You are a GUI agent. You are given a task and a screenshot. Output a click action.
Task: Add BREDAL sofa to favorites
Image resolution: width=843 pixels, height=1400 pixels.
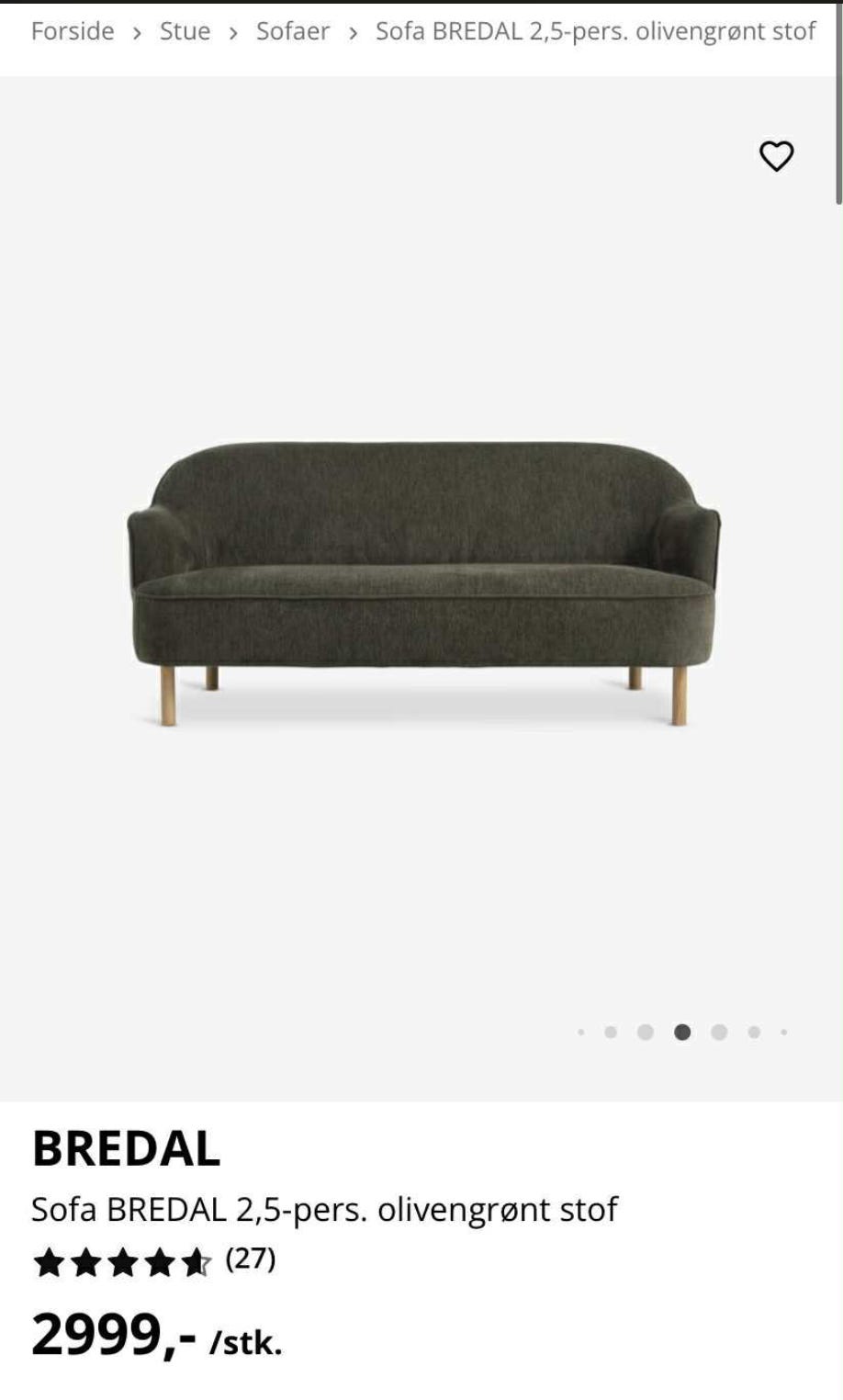[776, 156]
